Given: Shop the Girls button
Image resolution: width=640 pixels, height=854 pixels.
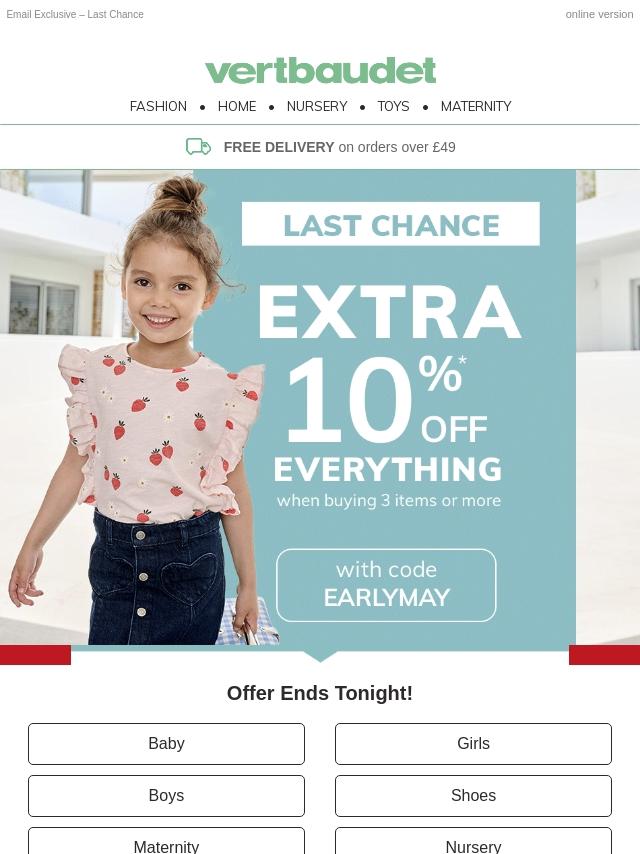Looking at the screenshot, I should (473, 744).
